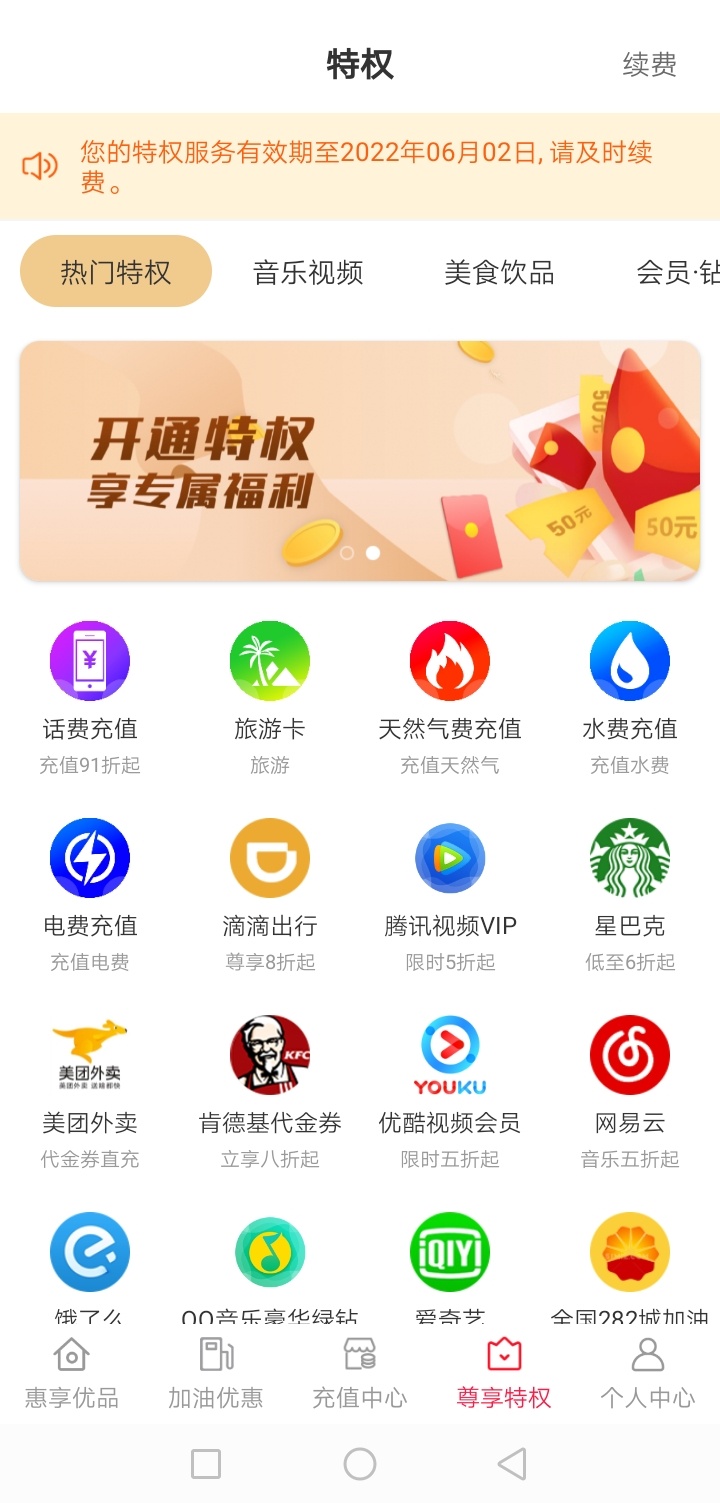Viewport: 720px width, 1503px height.
Task: Open the 开通特权 promotional banner
Action: [360, 461]
